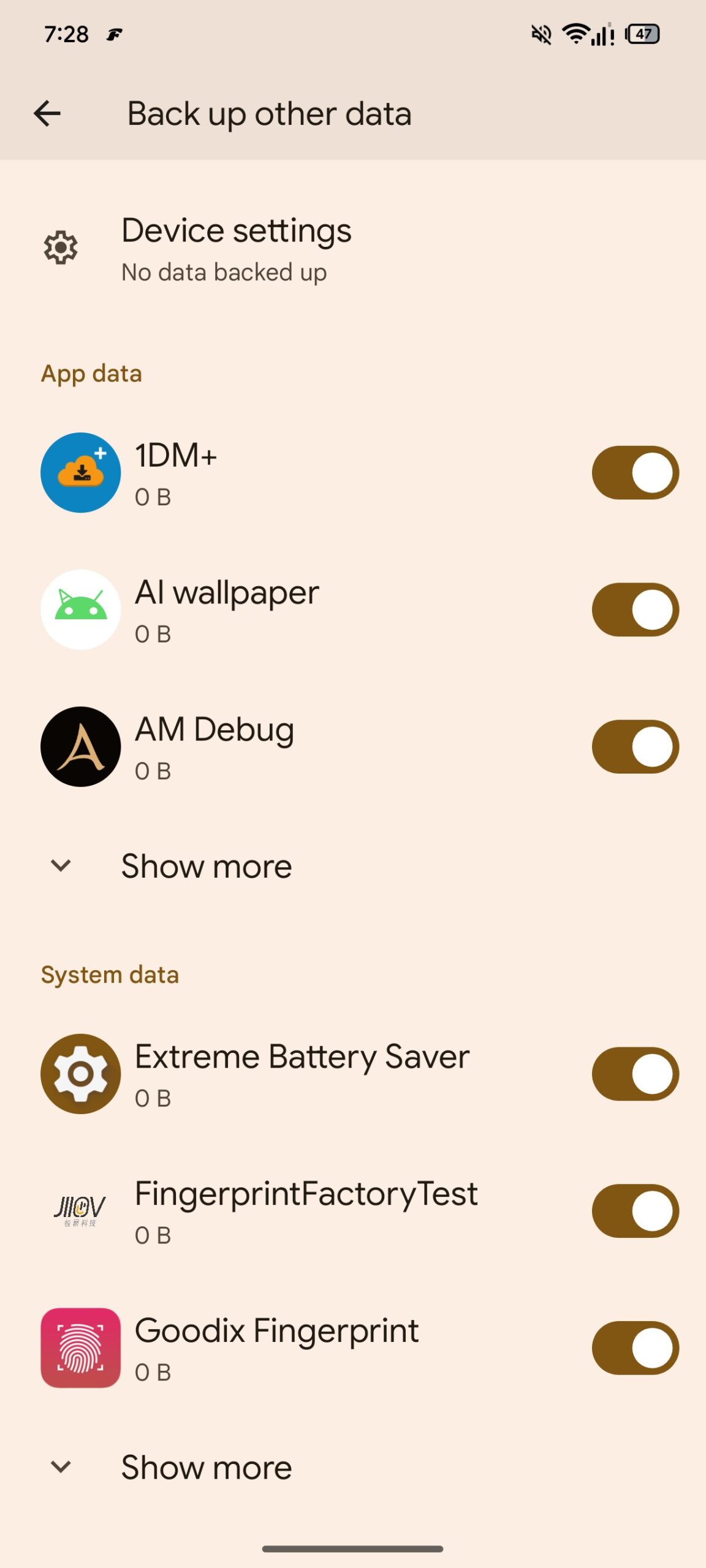The width and height of the screenshot is (706, 1568).
Task: Expand Show more under System data
Action: pyautogui.click(x=206, y=1468)
